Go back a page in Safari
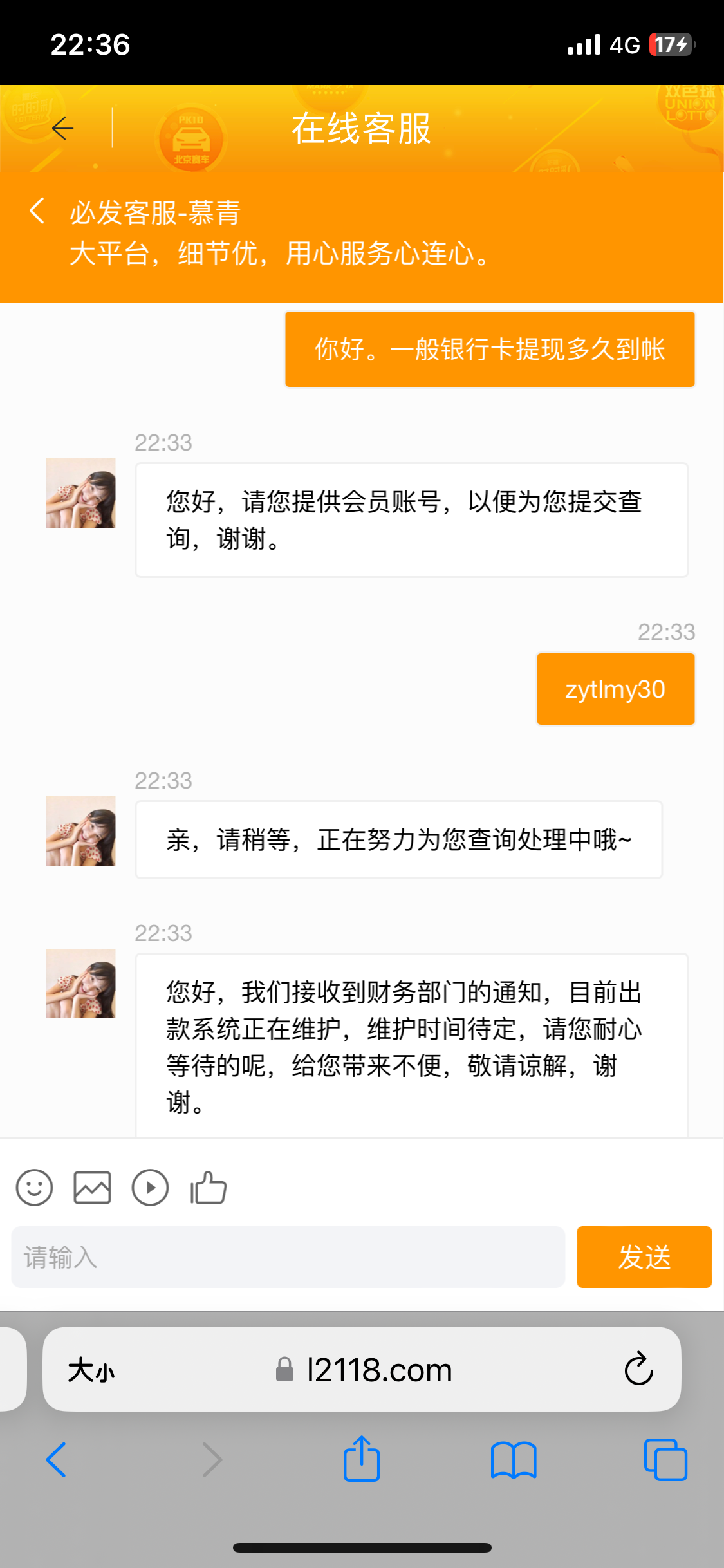724x1568 pixels. coord(57,1459)
